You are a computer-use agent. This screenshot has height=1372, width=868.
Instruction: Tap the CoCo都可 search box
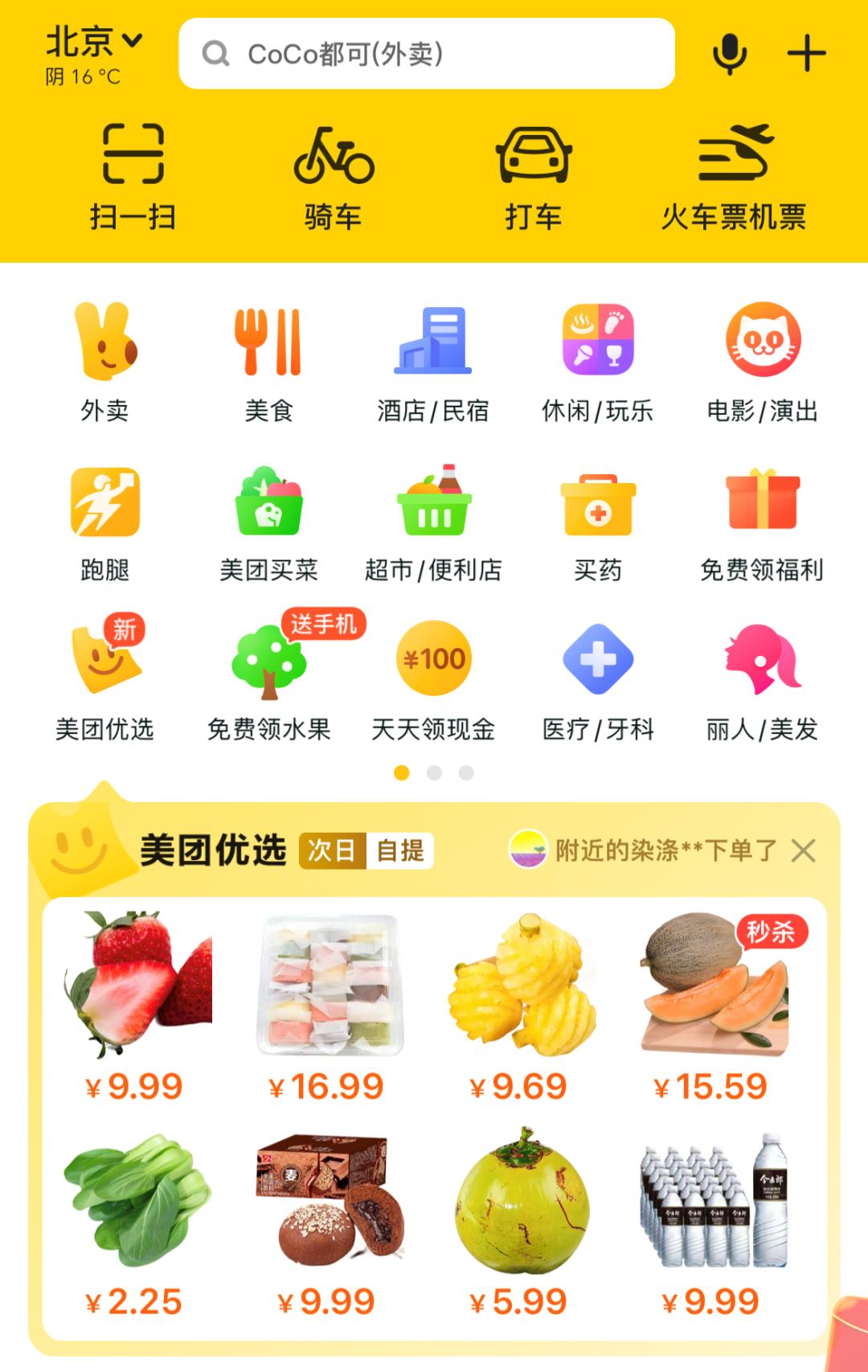426,54
